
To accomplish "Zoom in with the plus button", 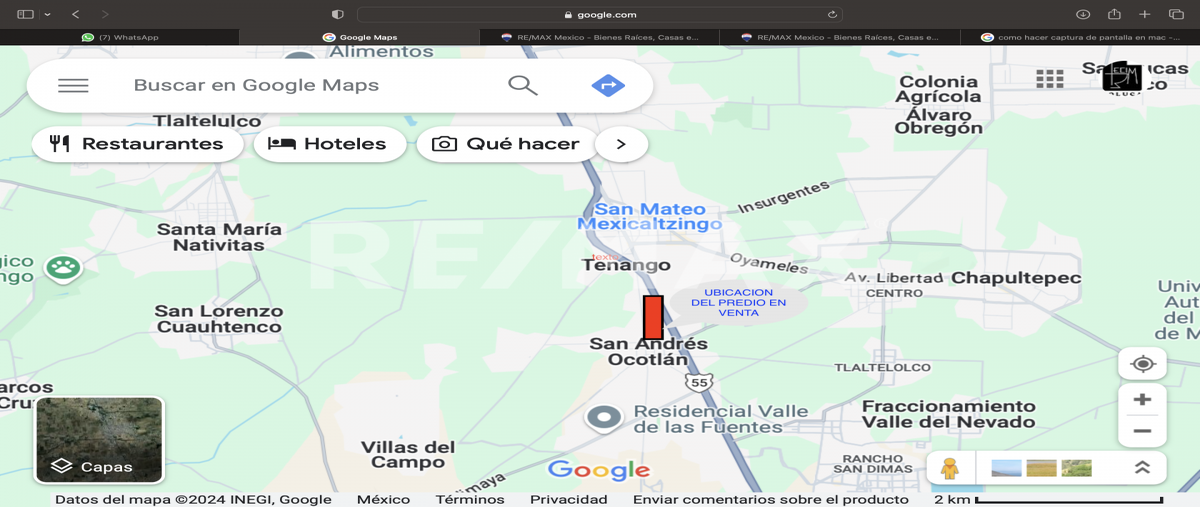I will (x=1142, y=400).
